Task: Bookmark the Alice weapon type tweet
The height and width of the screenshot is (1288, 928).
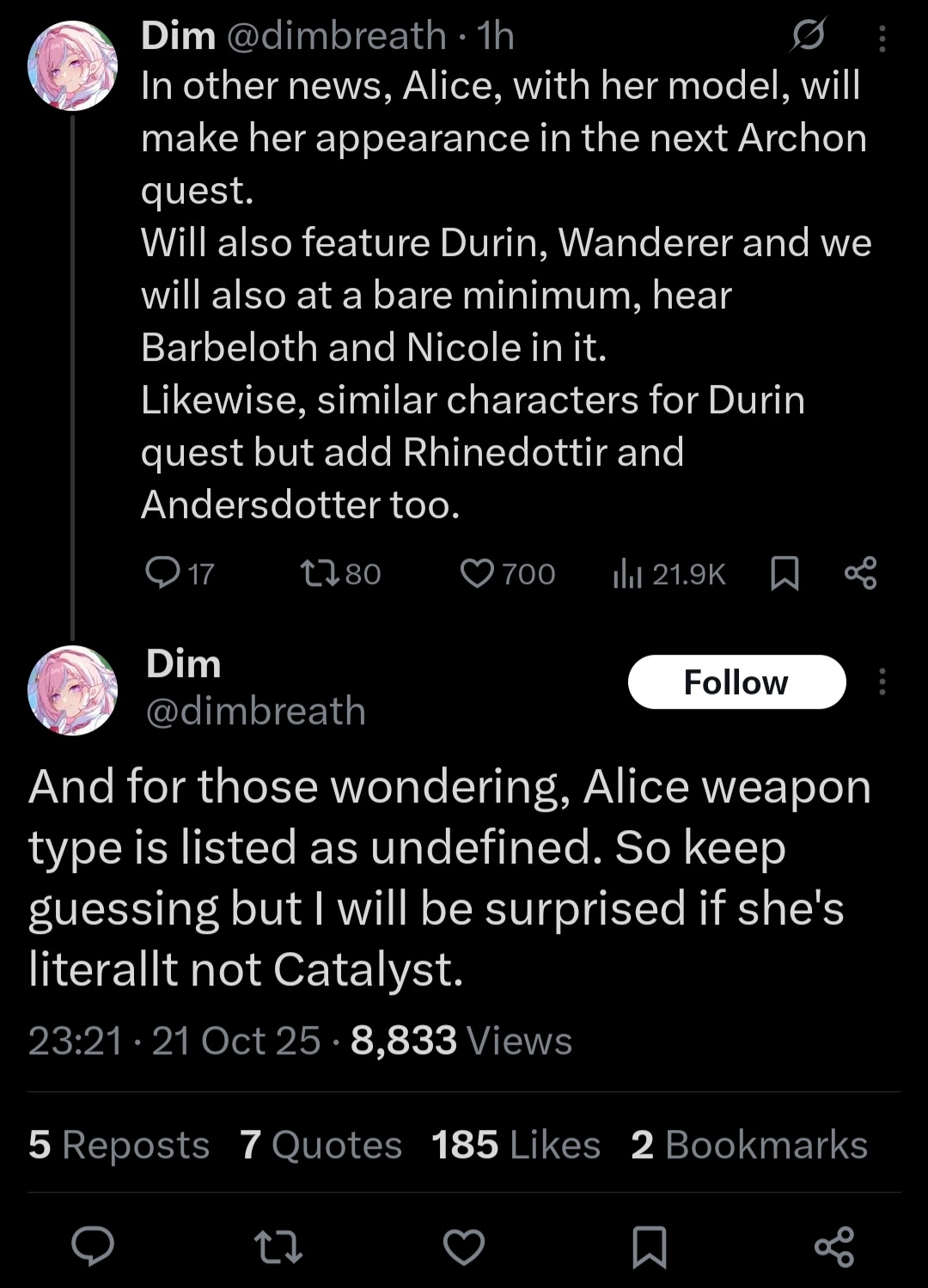Action: tap(649, 1247)
